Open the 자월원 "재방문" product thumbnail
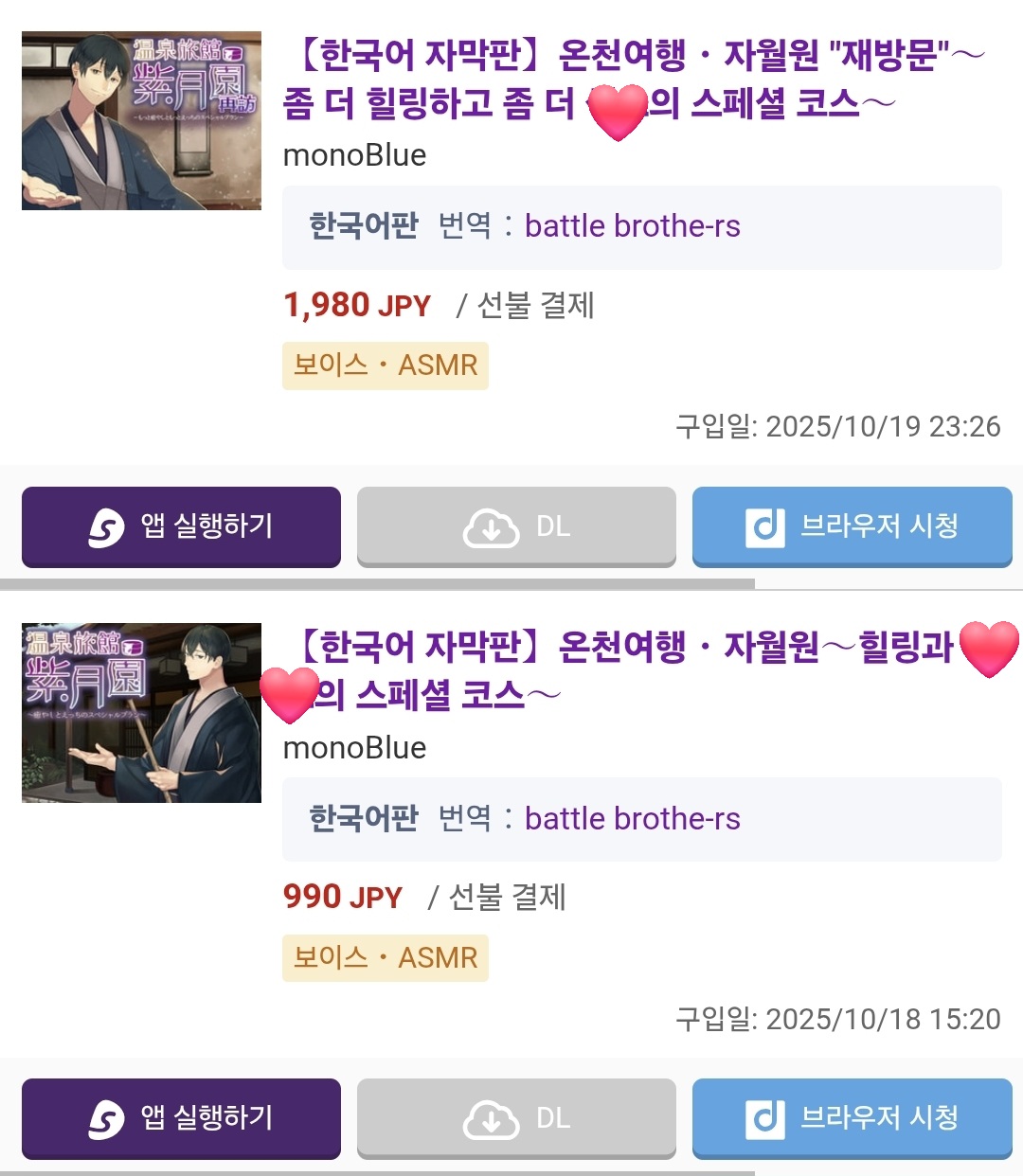 click(x=141, y=121)
